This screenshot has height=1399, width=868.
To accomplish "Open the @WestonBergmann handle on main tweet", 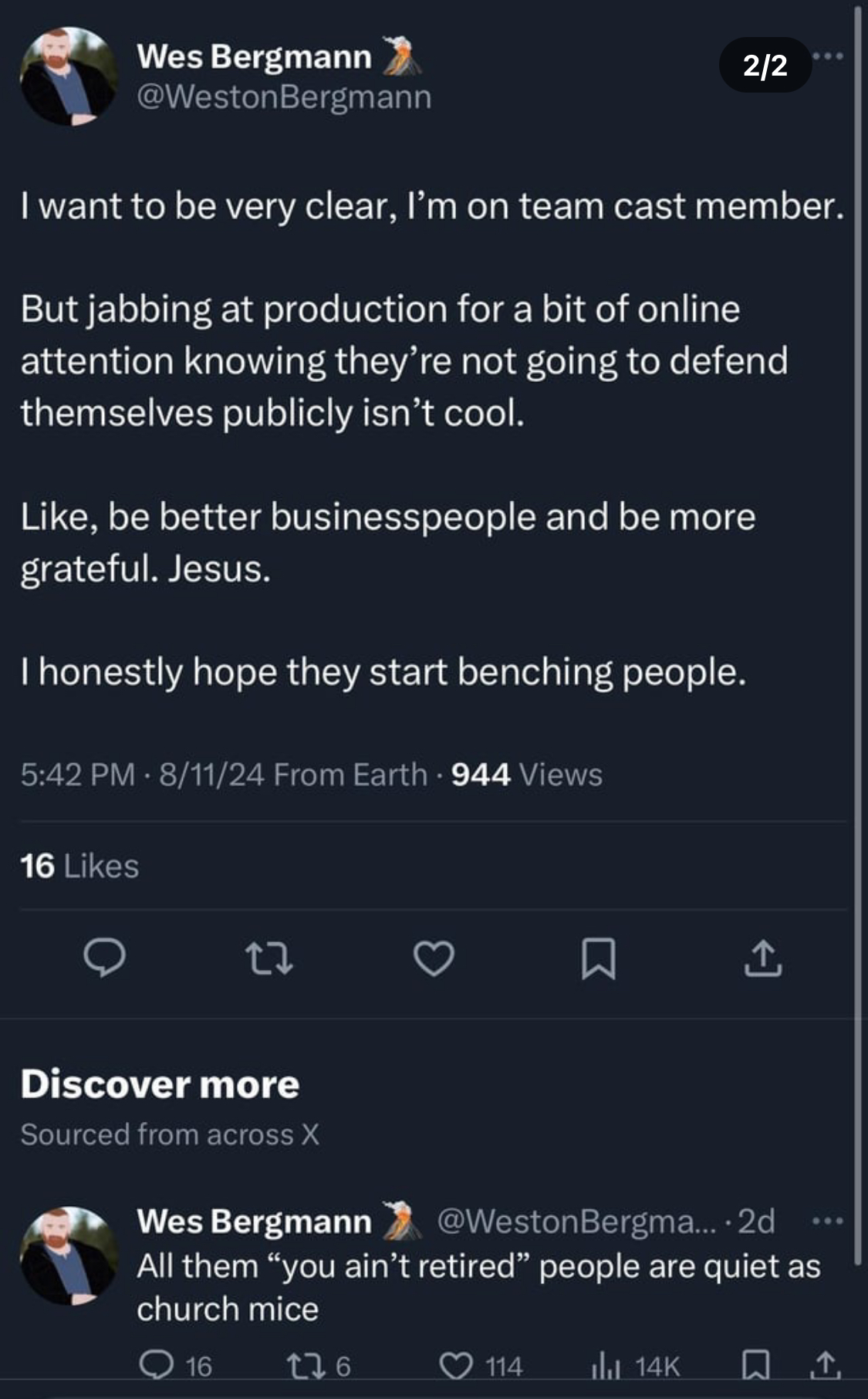I will (x=284, y=97).
